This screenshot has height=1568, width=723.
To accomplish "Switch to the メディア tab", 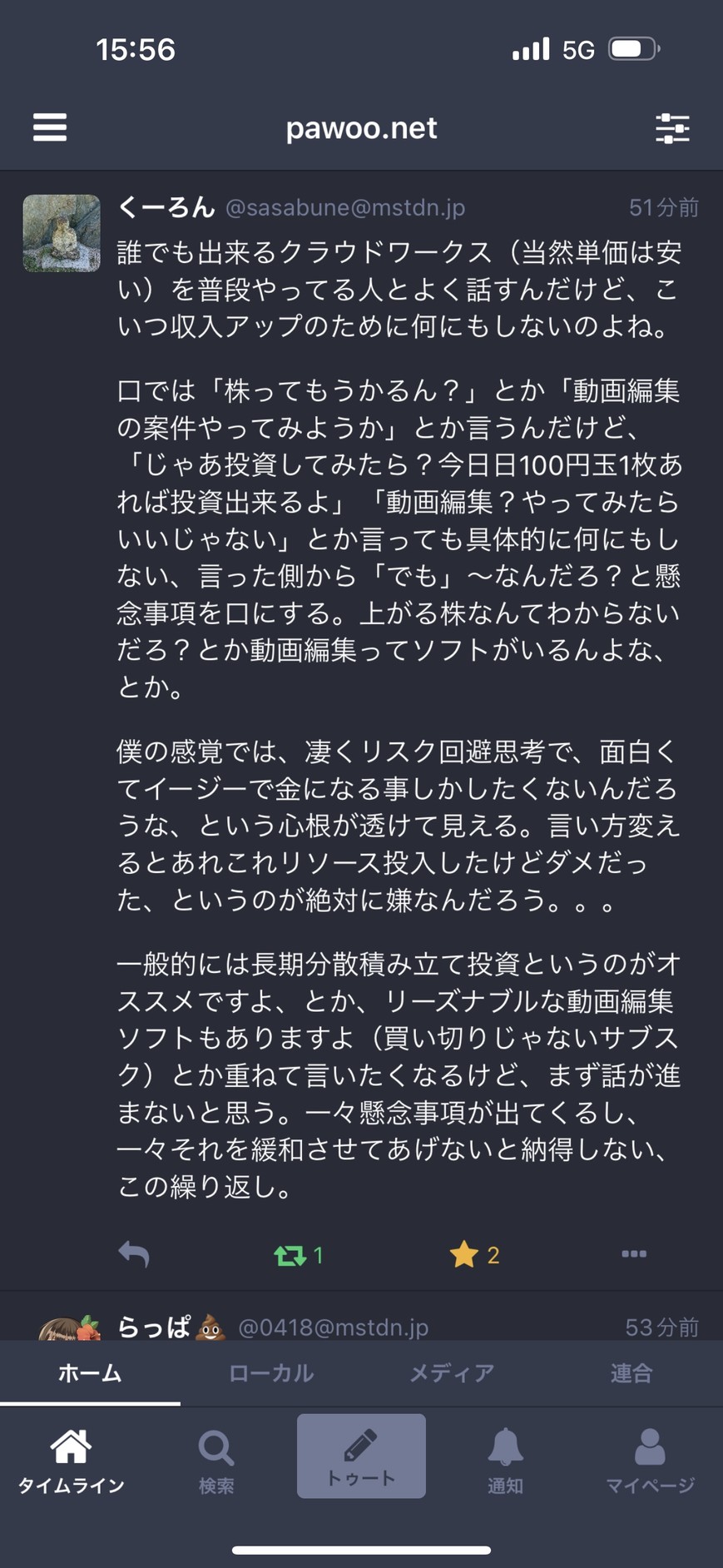I will (452, 1372).
